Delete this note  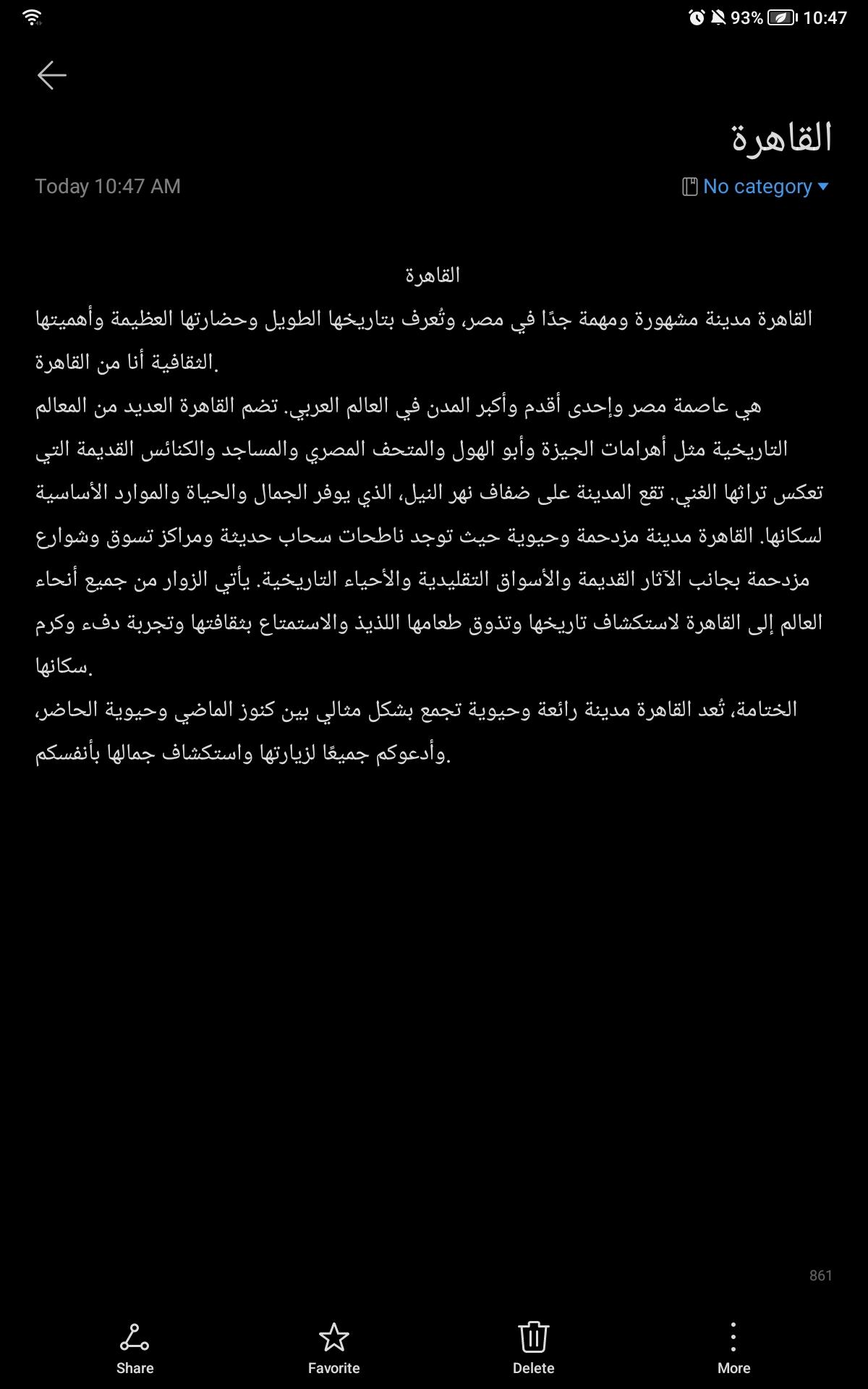point(533,1348)
